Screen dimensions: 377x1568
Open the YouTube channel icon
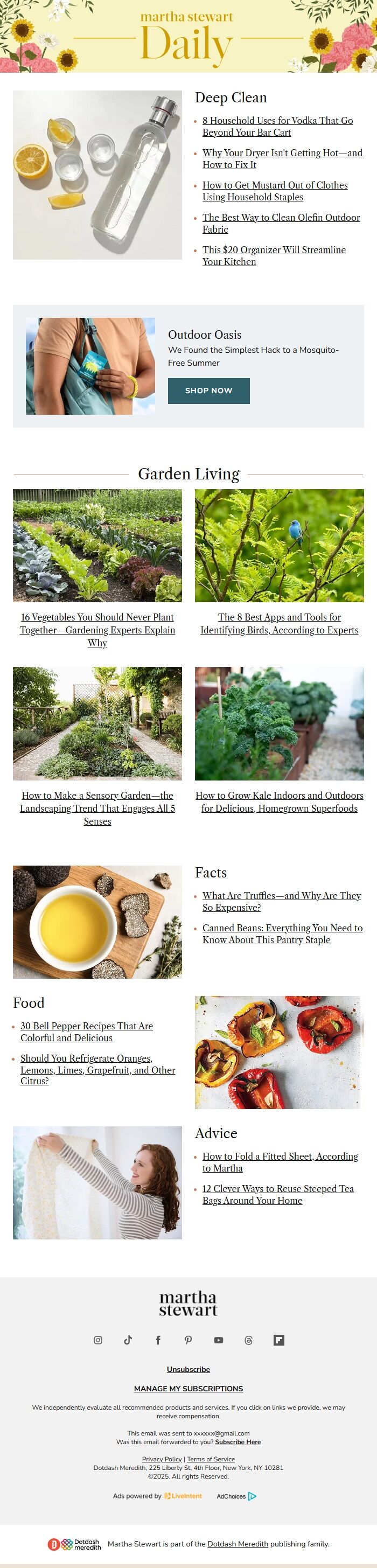point(219,1340)
